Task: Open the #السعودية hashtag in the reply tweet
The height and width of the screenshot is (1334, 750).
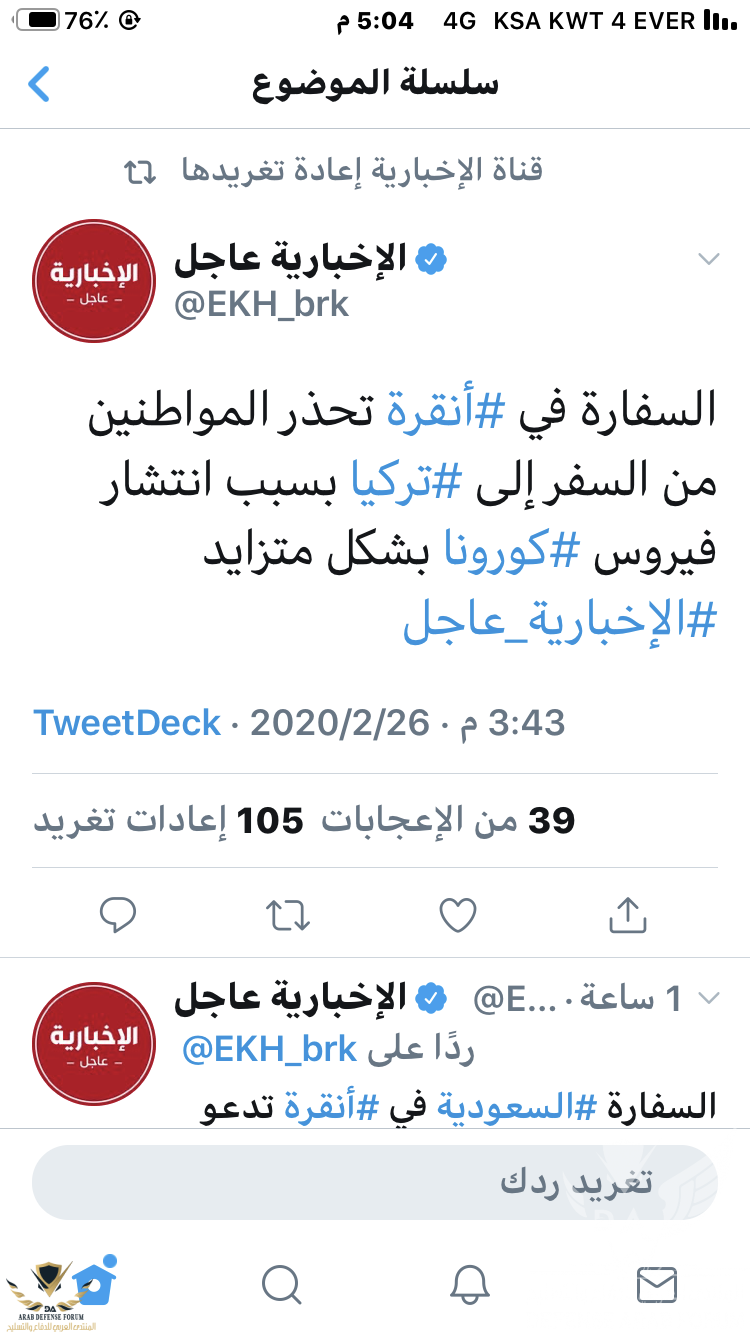Action: click(x=515, y=1104)
